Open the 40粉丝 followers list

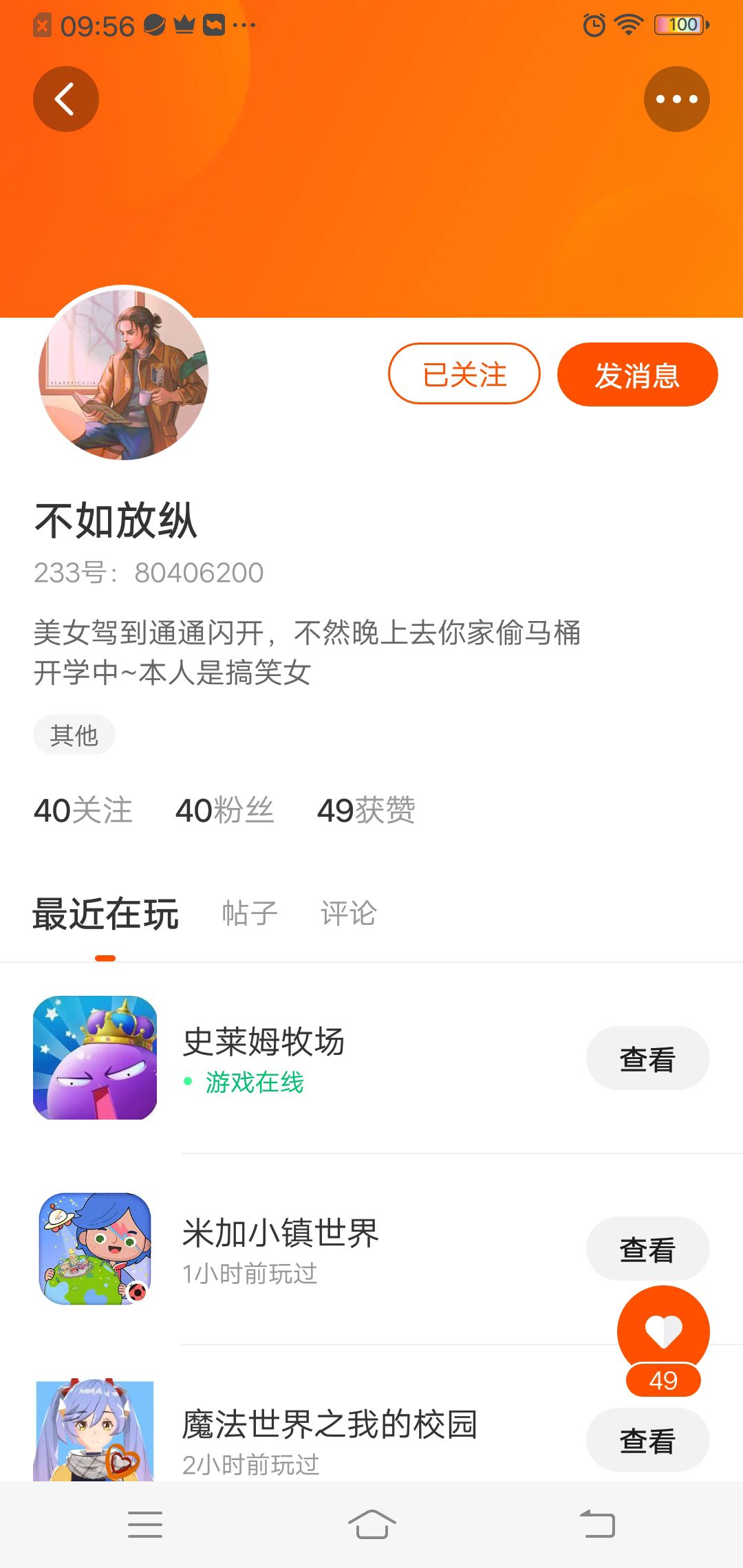point(224,810)
